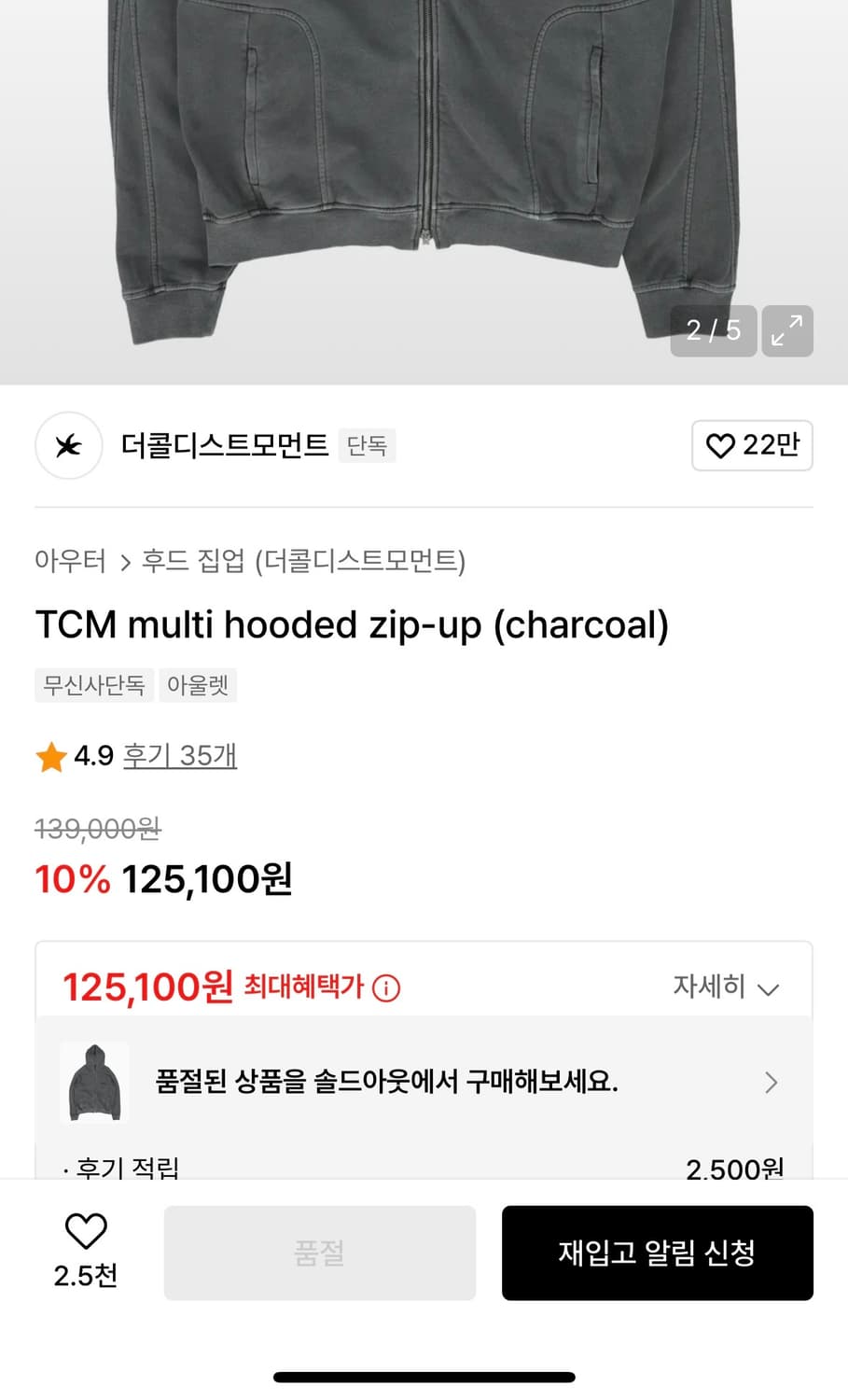Image resolution: width=848 pixels, height=1400 pixels.
Task: Toggle the 단독 badge next to brand name
Action: (367, 445)
